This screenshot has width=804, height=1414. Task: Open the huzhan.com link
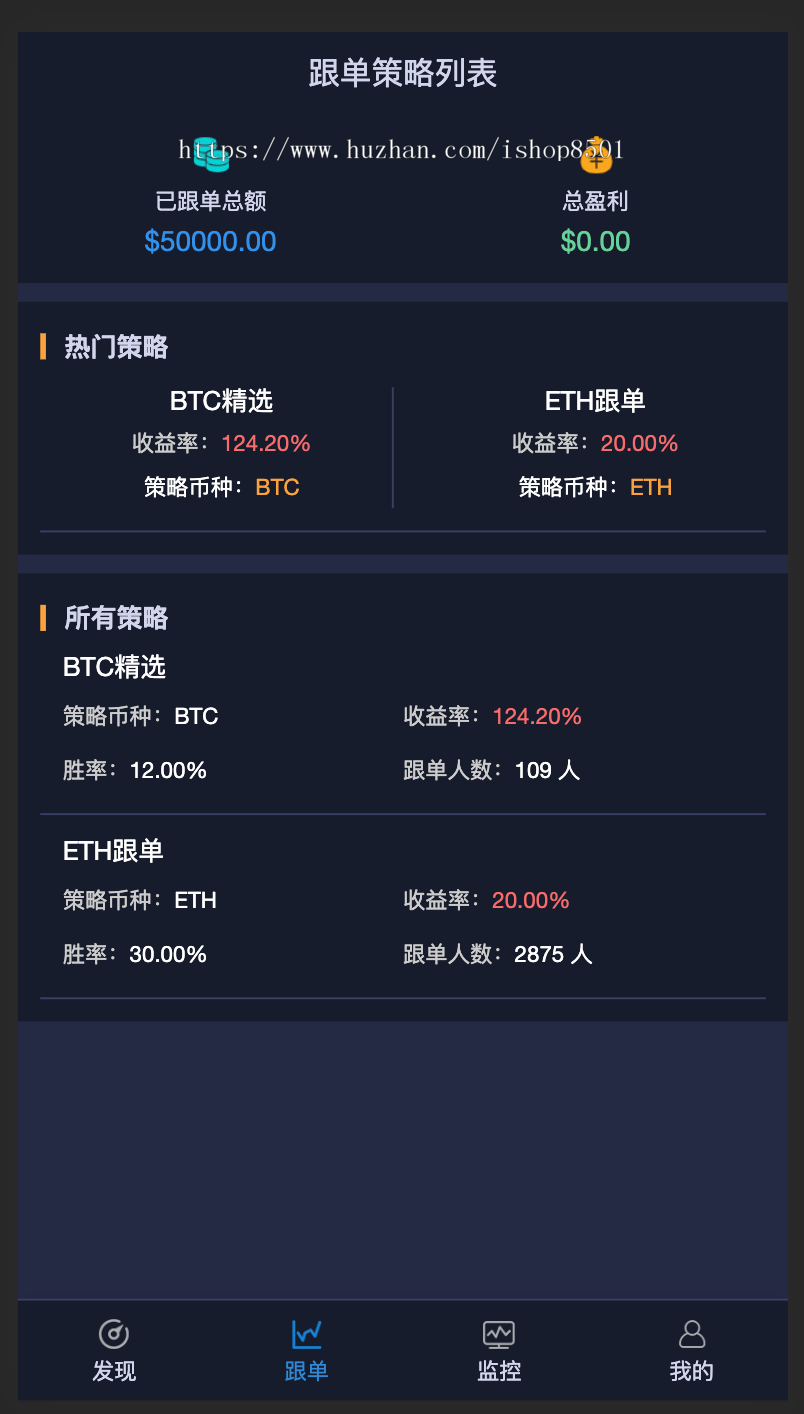pos(400,152)
